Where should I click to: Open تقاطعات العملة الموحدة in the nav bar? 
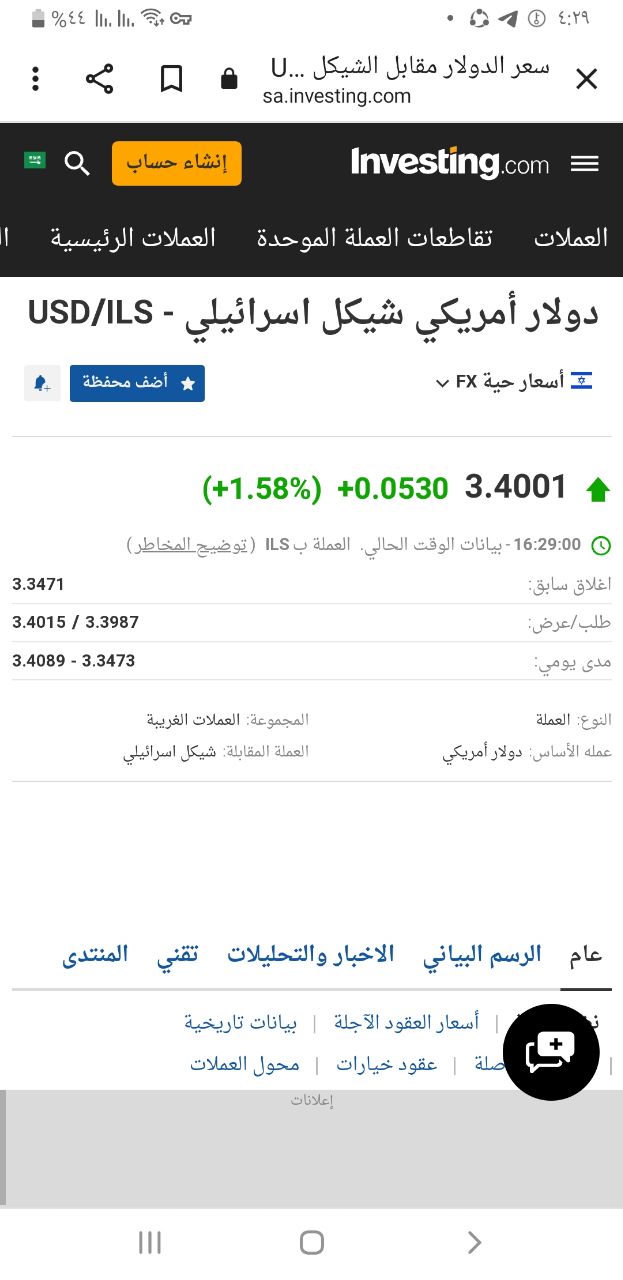[x=374, y=238]
